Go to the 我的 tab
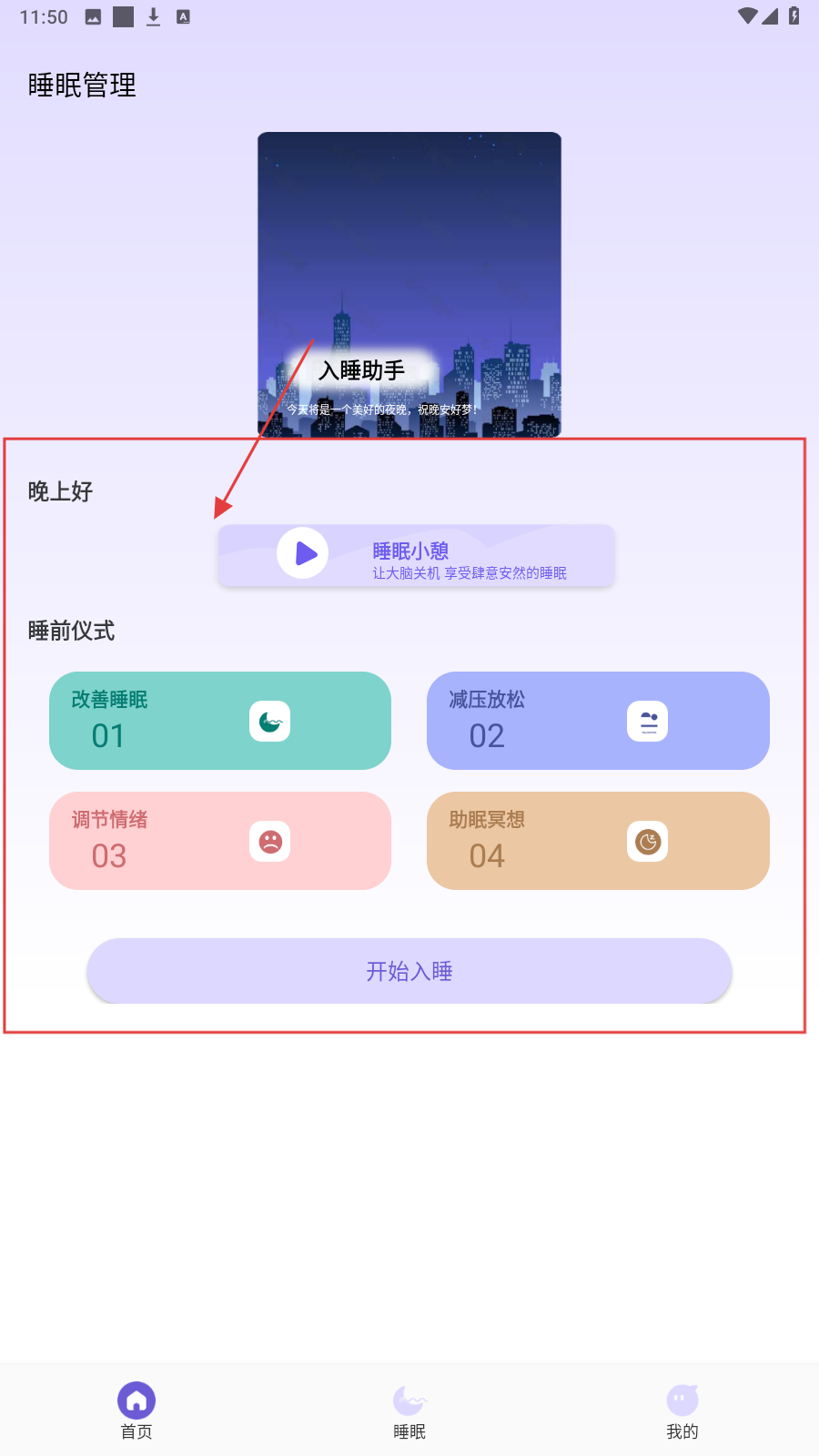 coord(682,1410)
